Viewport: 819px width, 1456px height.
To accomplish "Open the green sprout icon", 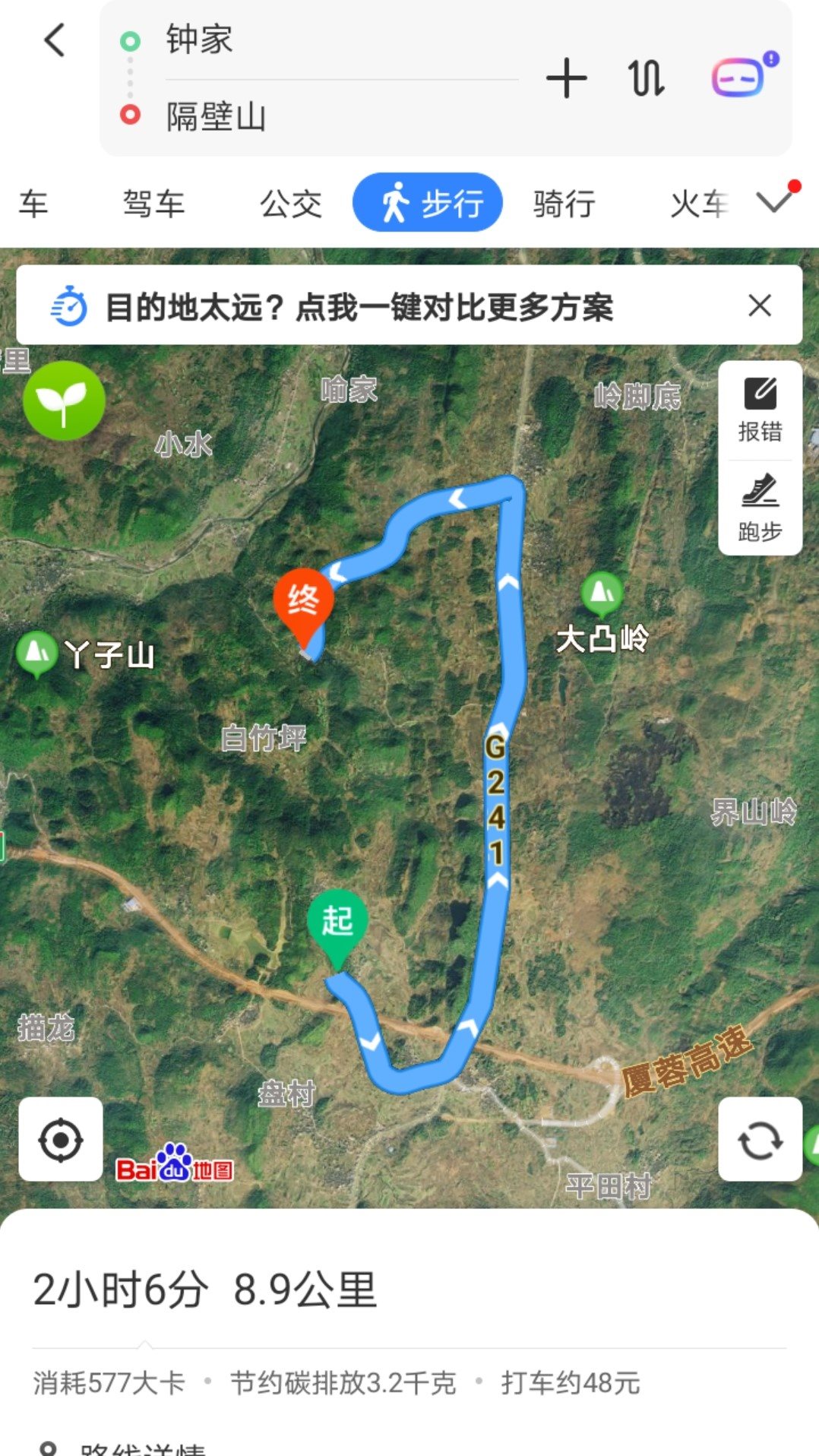I will pyautogui.click(x=64, y=400).
